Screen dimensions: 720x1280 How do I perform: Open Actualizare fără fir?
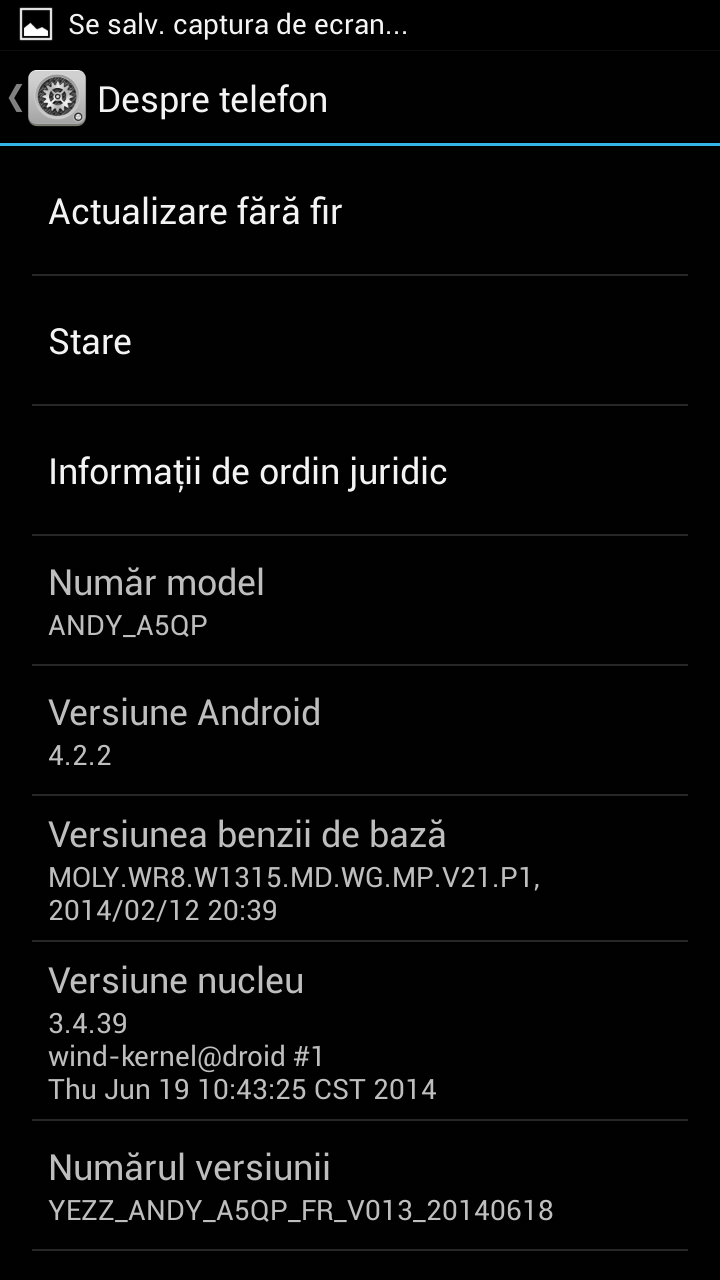360,211
